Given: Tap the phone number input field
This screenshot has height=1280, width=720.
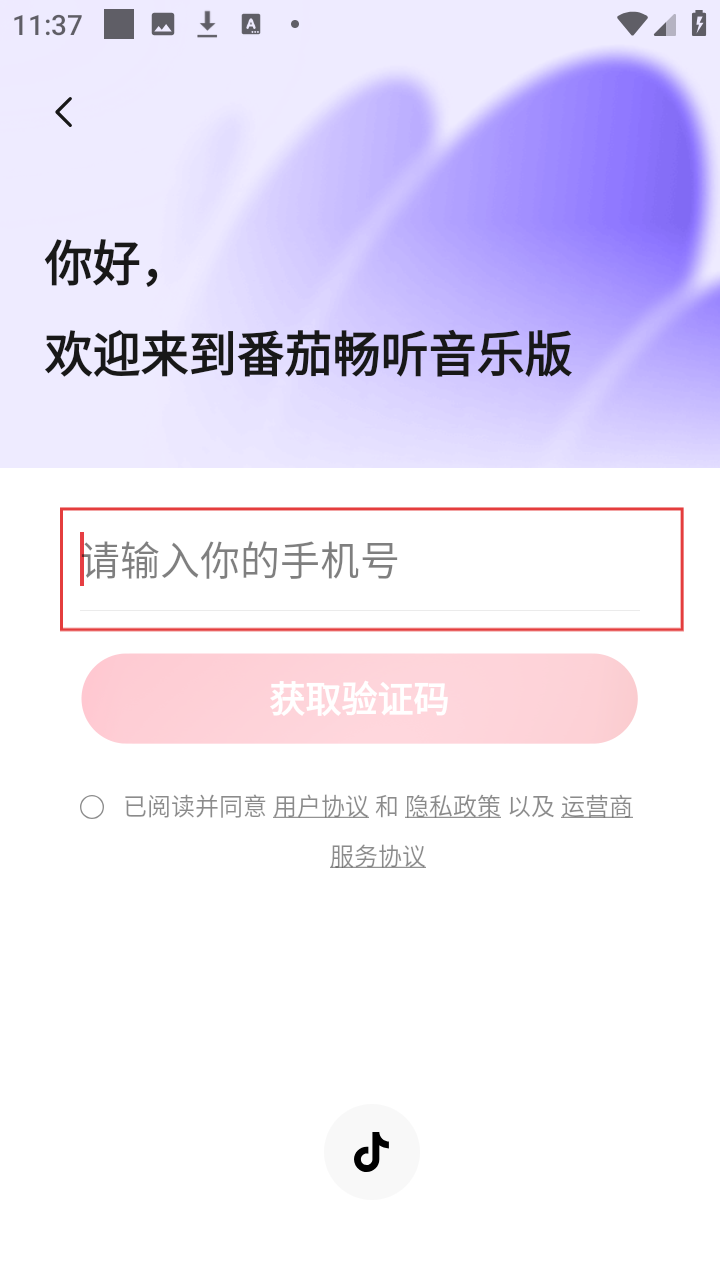Looking at the screenshot, I should pyautogui.click(x=360, y=562).
